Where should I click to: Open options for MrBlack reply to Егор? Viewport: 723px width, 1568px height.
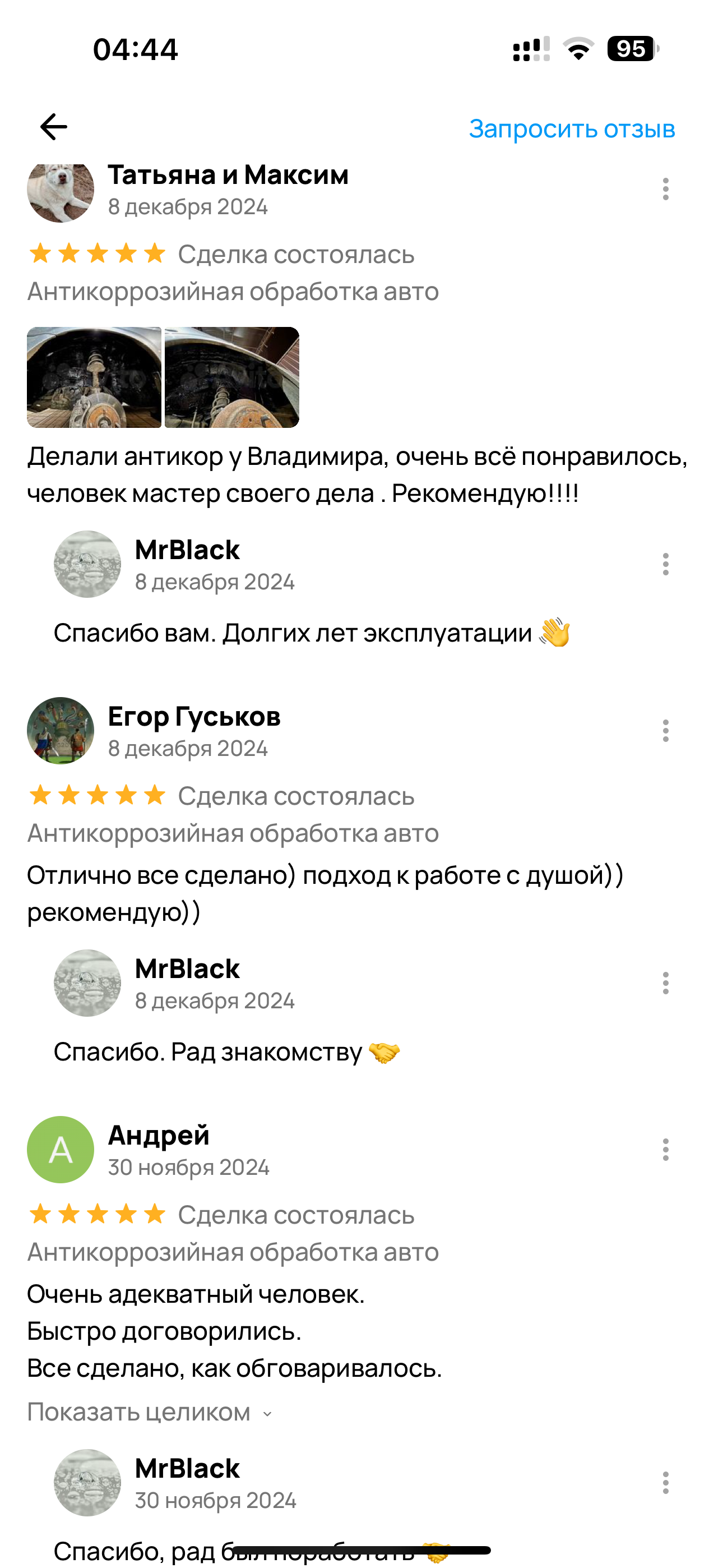coord(665,983)
